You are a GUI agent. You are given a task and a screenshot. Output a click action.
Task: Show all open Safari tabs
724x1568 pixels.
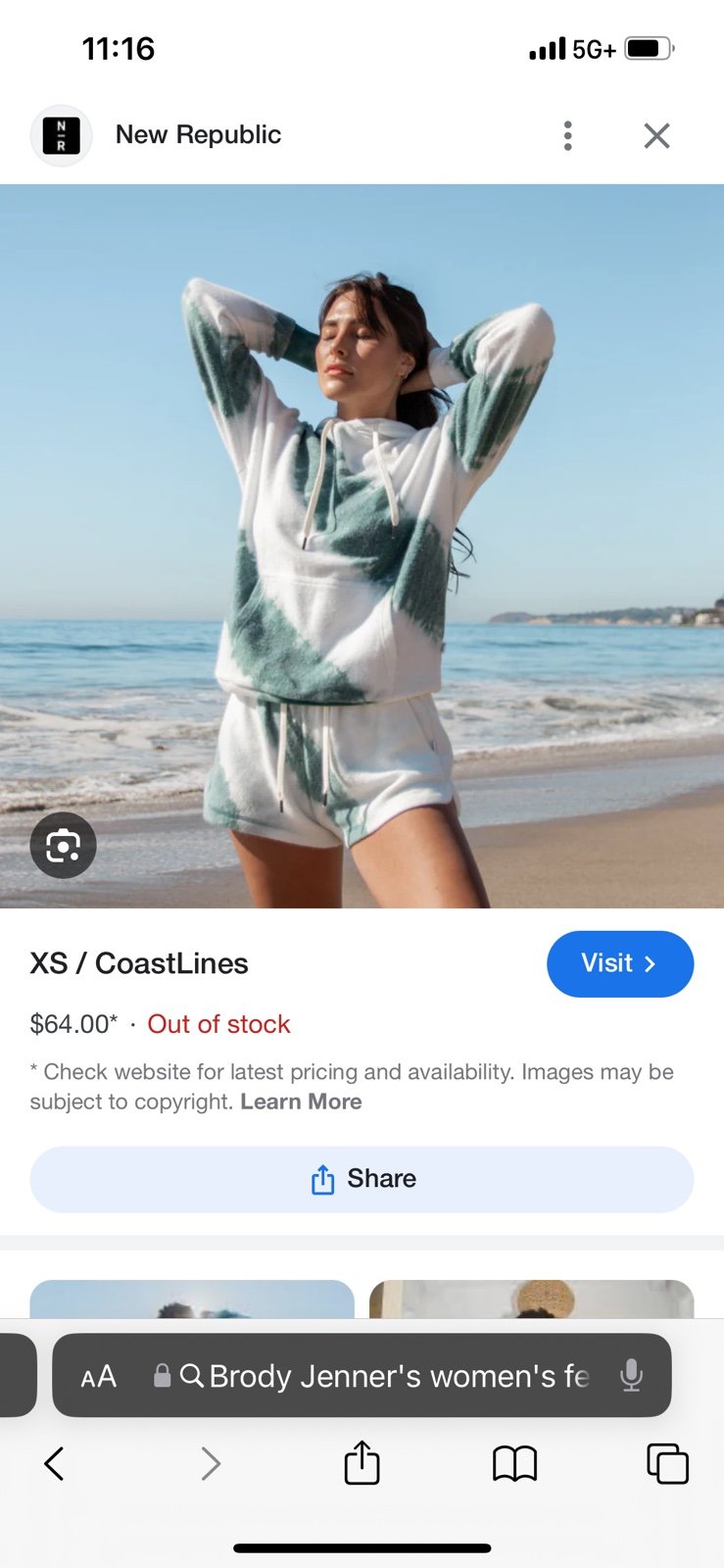pos(667,1464)
